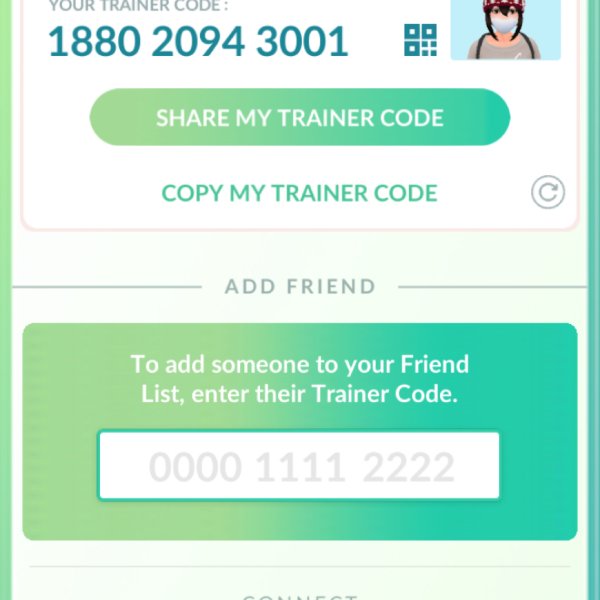Tap Share My Trainer Code button
The height and width of the screenshot is (600, 600).
click(x=299, y=118)
